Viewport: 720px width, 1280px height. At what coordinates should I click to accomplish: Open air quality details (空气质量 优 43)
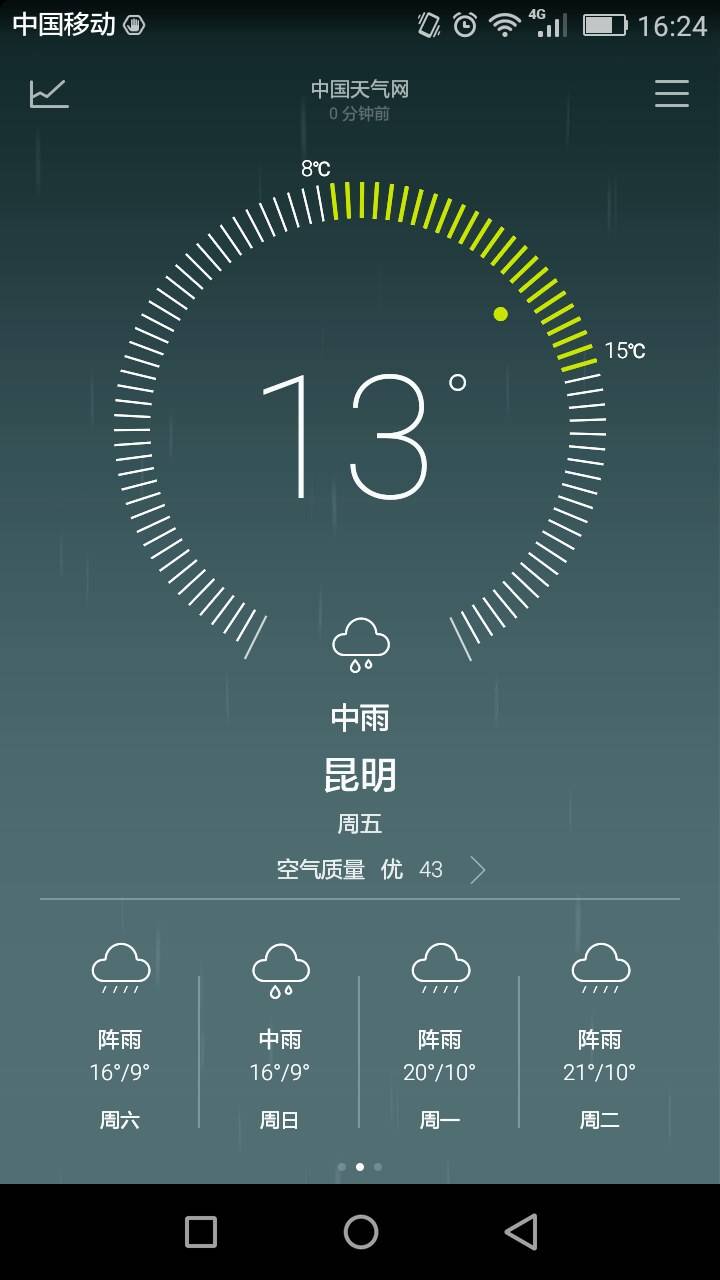pyautogui.click(x=380, y=869)
